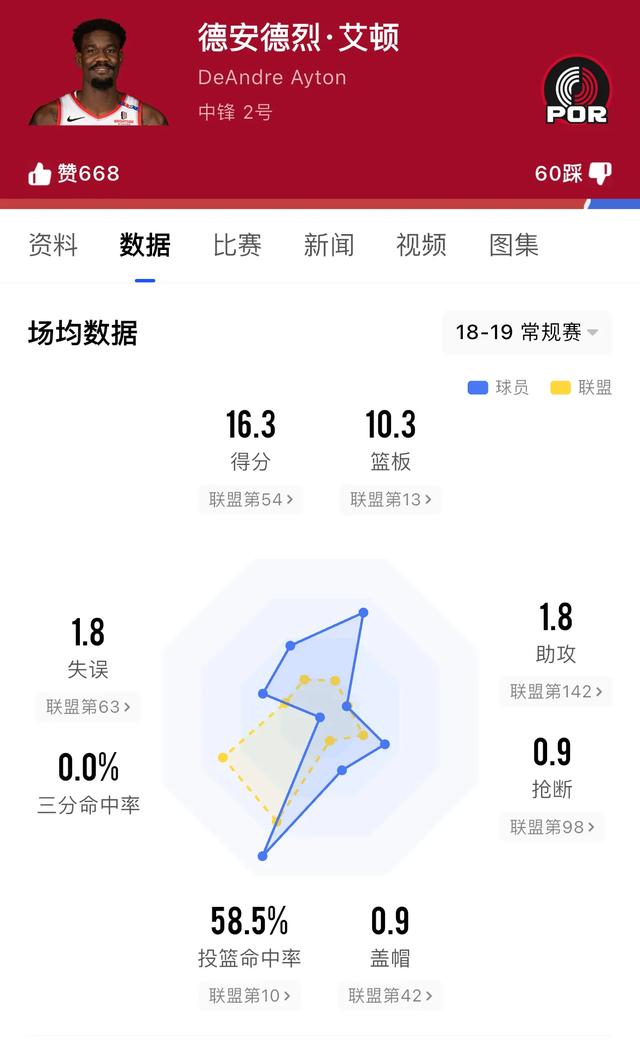Select the 视频 tab
The height and width of the screenshot is (1042, 640).
(x=421, y=245)
